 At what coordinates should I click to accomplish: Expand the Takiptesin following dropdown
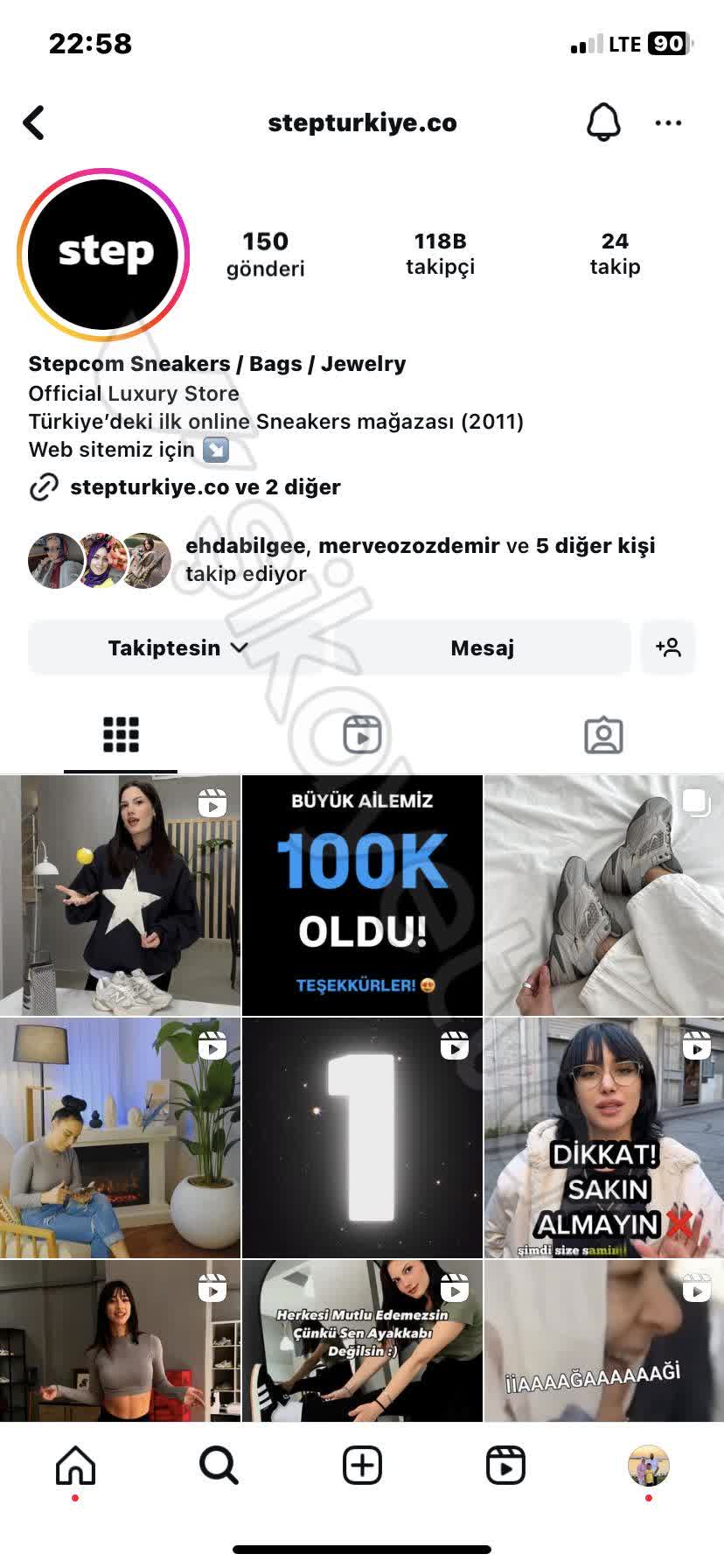(x=173, y=647)
